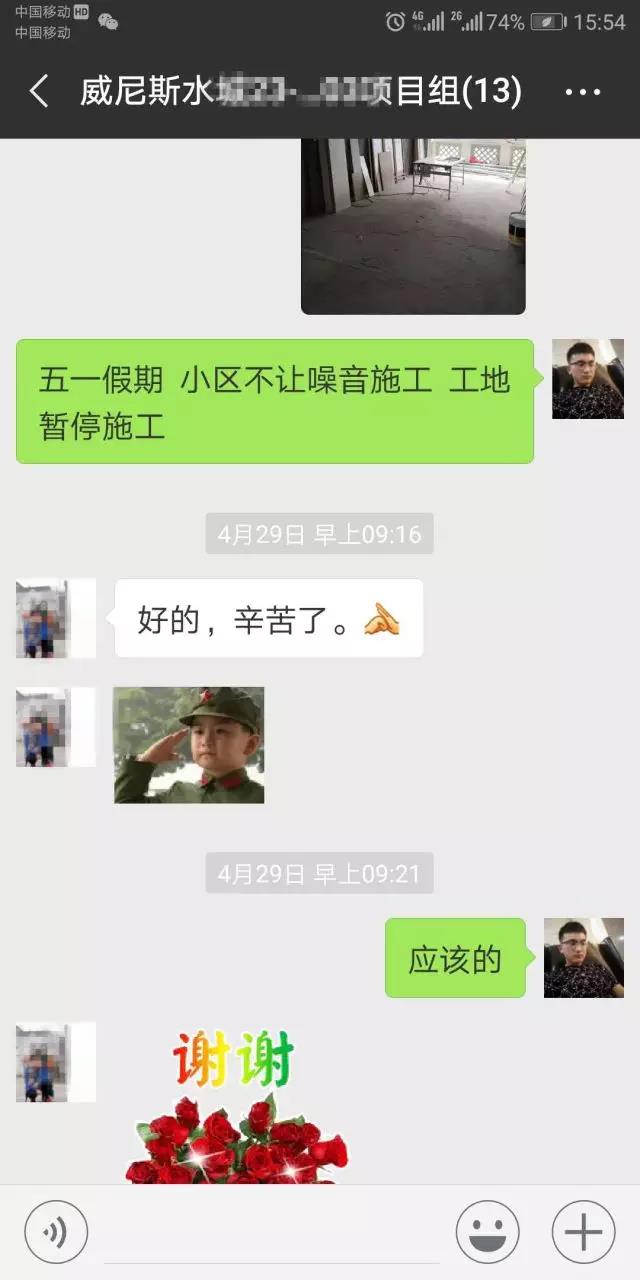Open the construction site photo
This screenshot has width=640, height=1280.
click(x=413, y=226)
